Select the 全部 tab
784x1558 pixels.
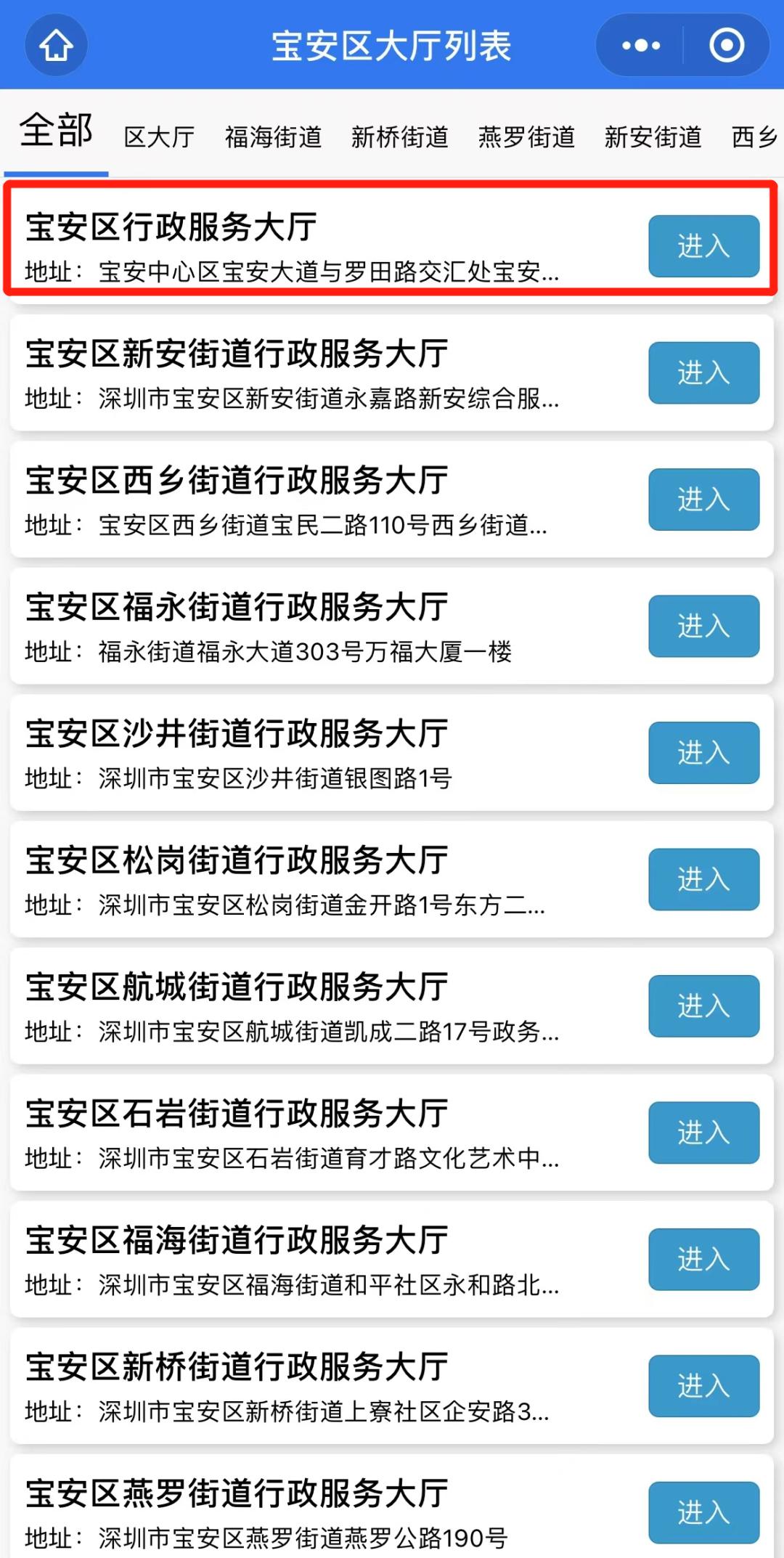click(56, 131)
